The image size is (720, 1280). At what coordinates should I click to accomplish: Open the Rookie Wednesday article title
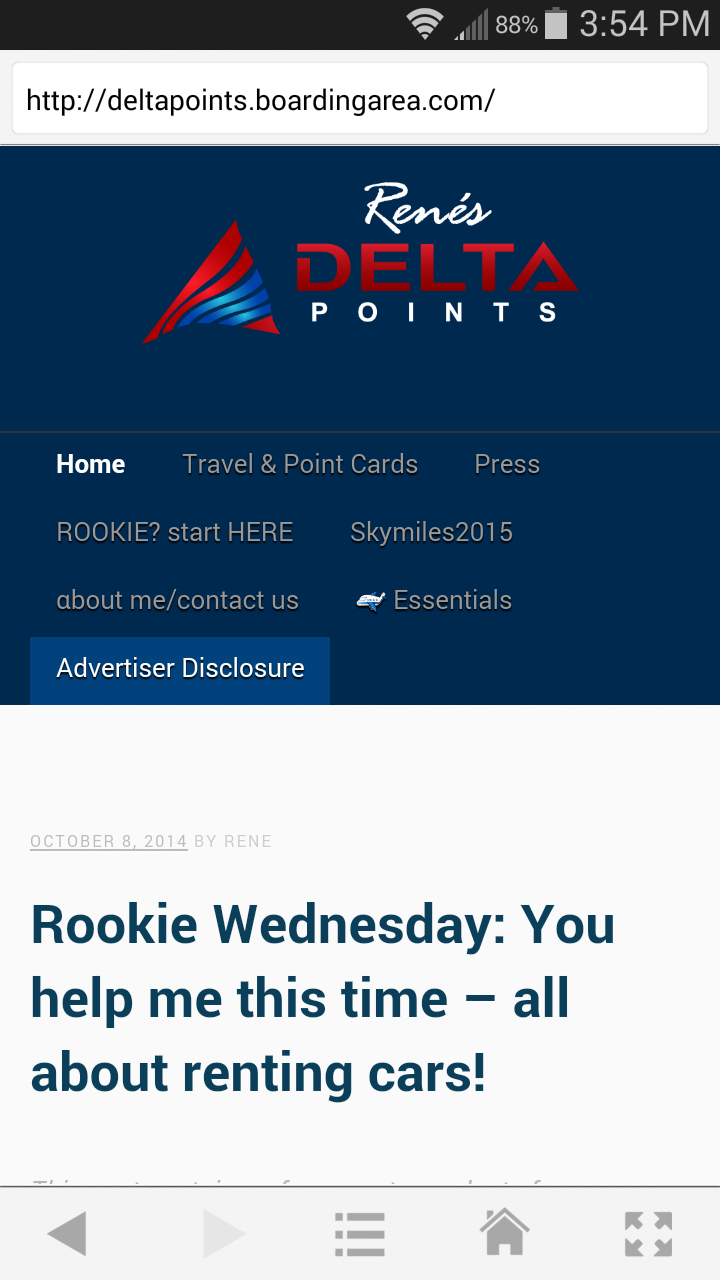(320, 997)
